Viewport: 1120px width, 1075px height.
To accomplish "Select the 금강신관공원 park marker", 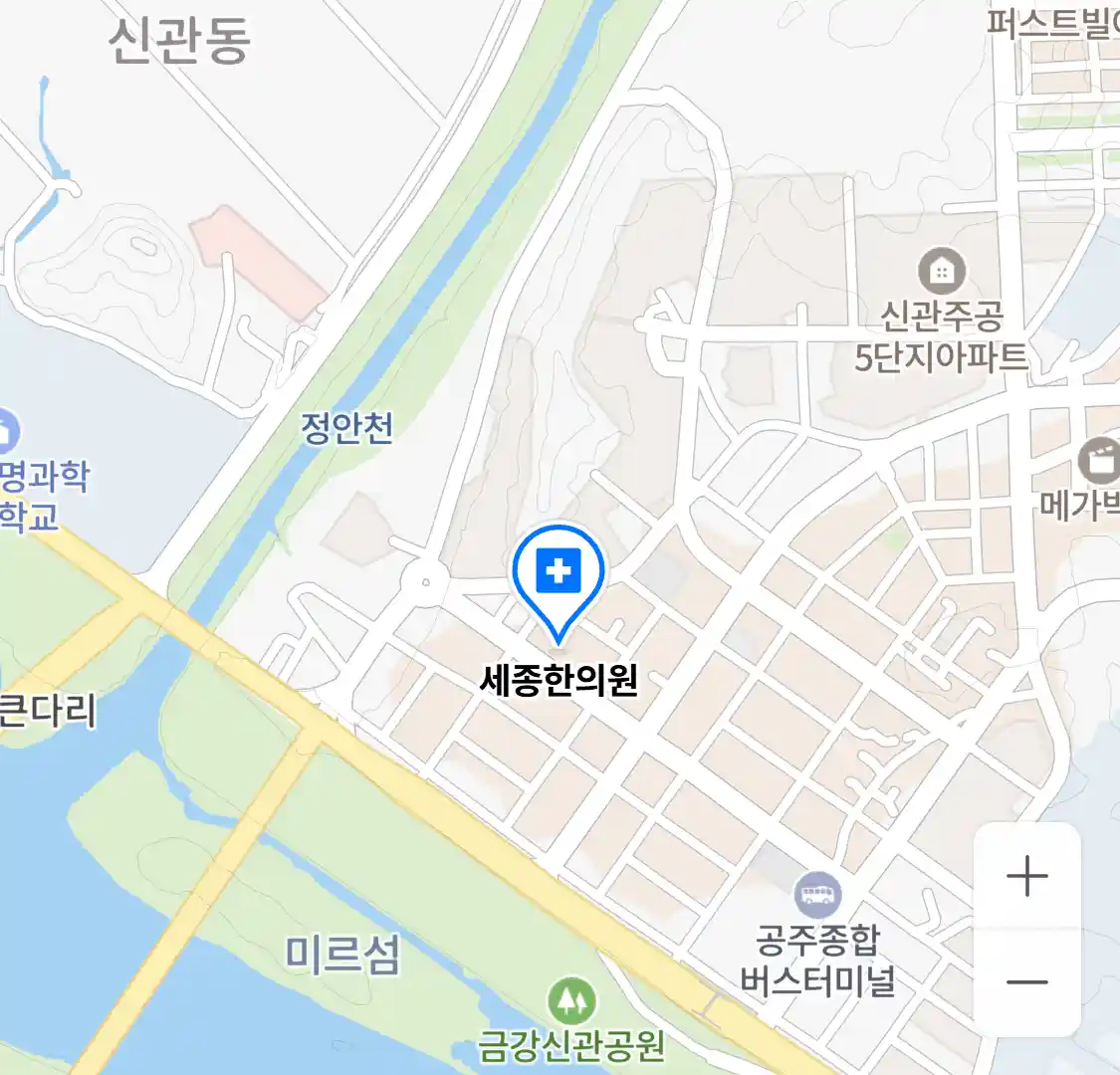I will [572, 1001].
